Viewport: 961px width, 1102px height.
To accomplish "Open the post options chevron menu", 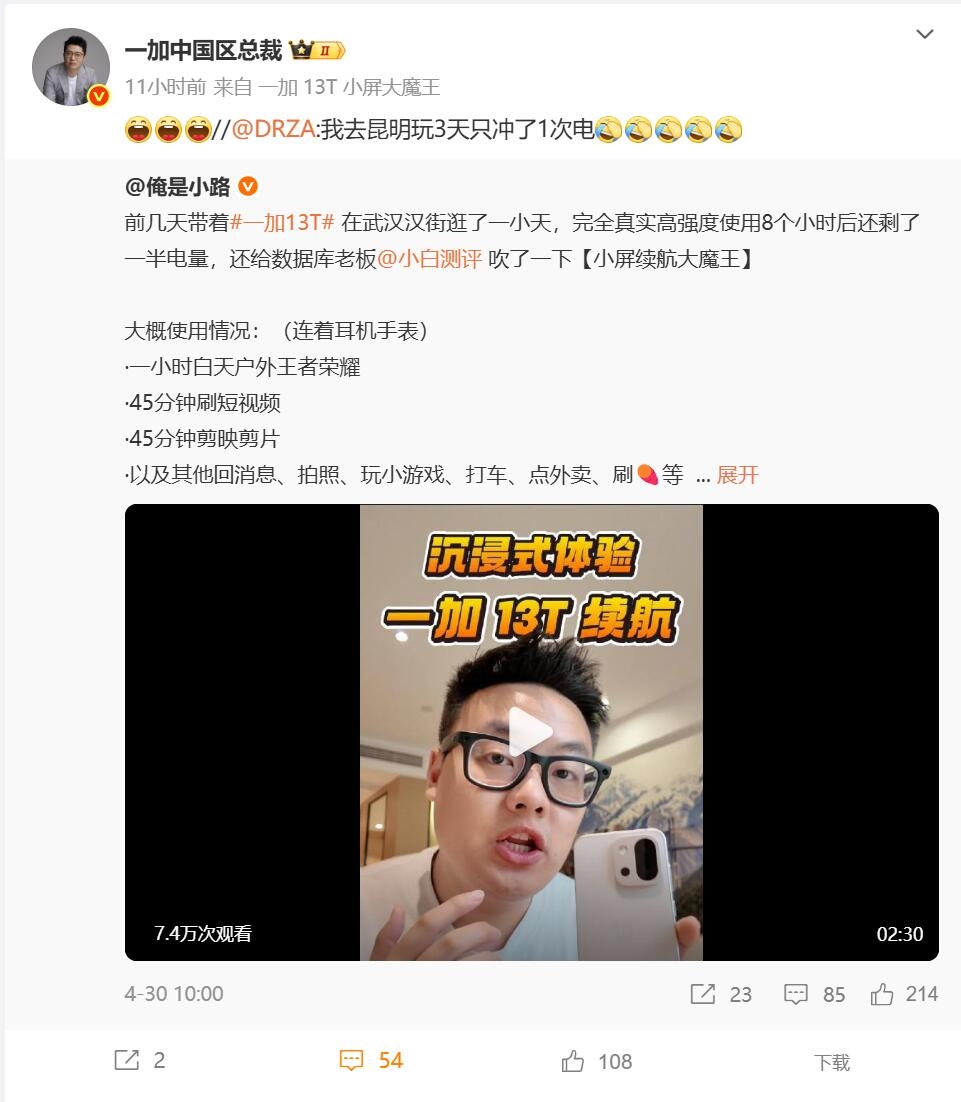I will coord(925,35).
